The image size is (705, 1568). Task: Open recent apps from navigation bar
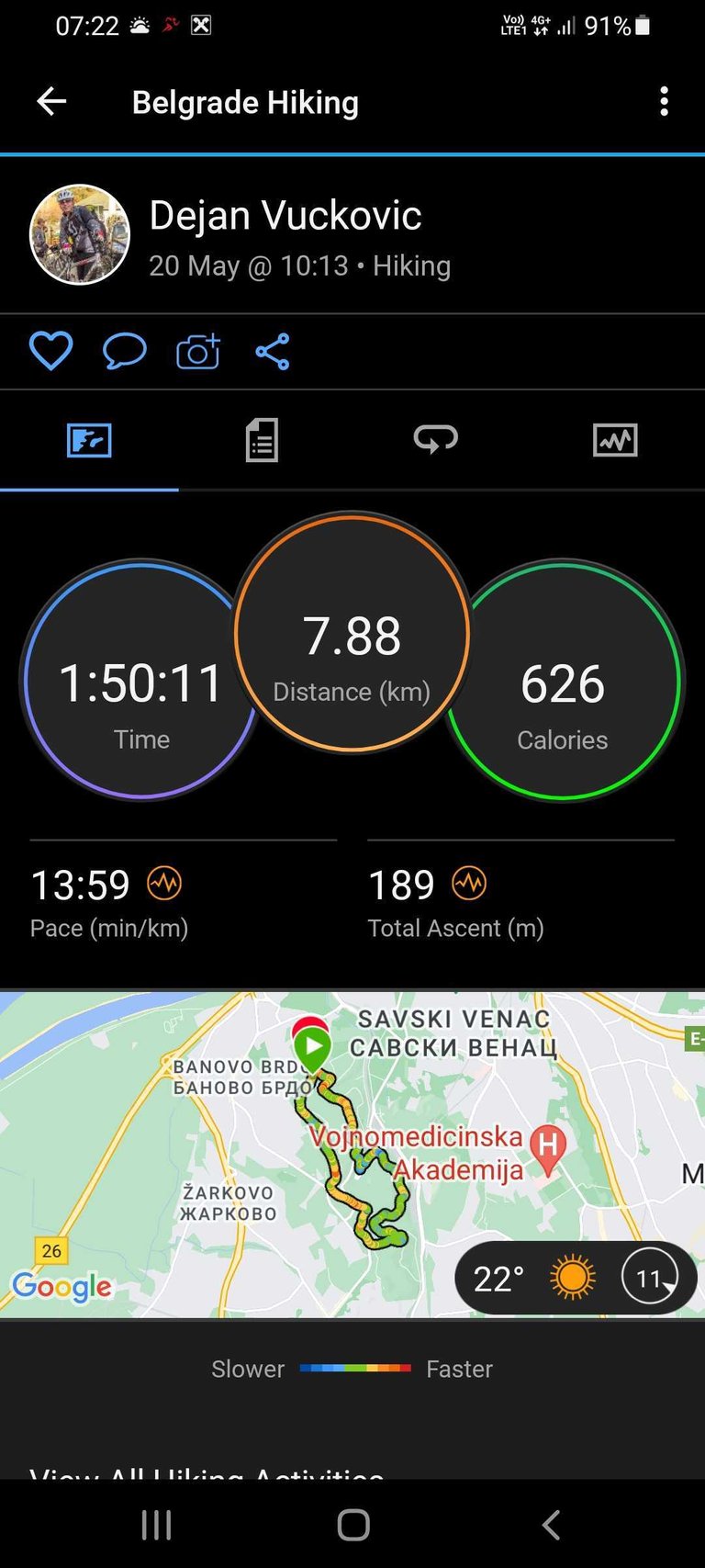point(156,1525)
